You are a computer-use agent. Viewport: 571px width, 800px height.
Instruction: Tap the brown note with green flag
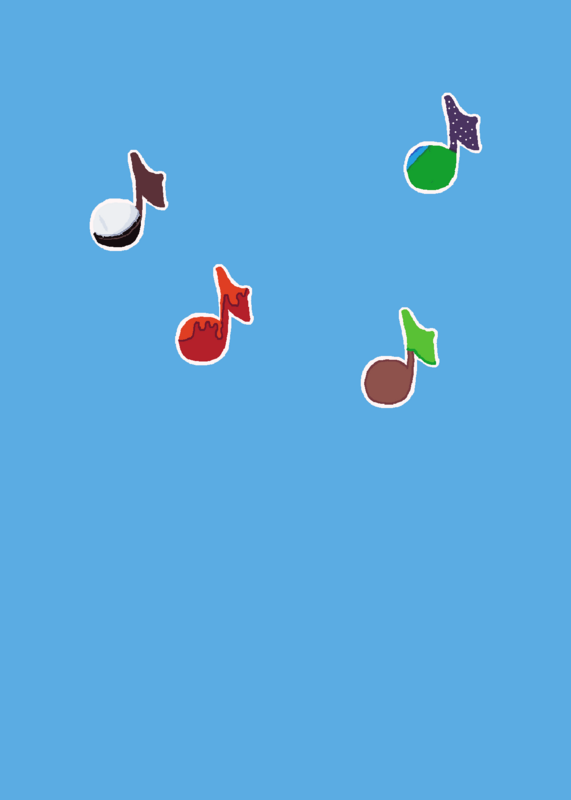pos(400,358)
